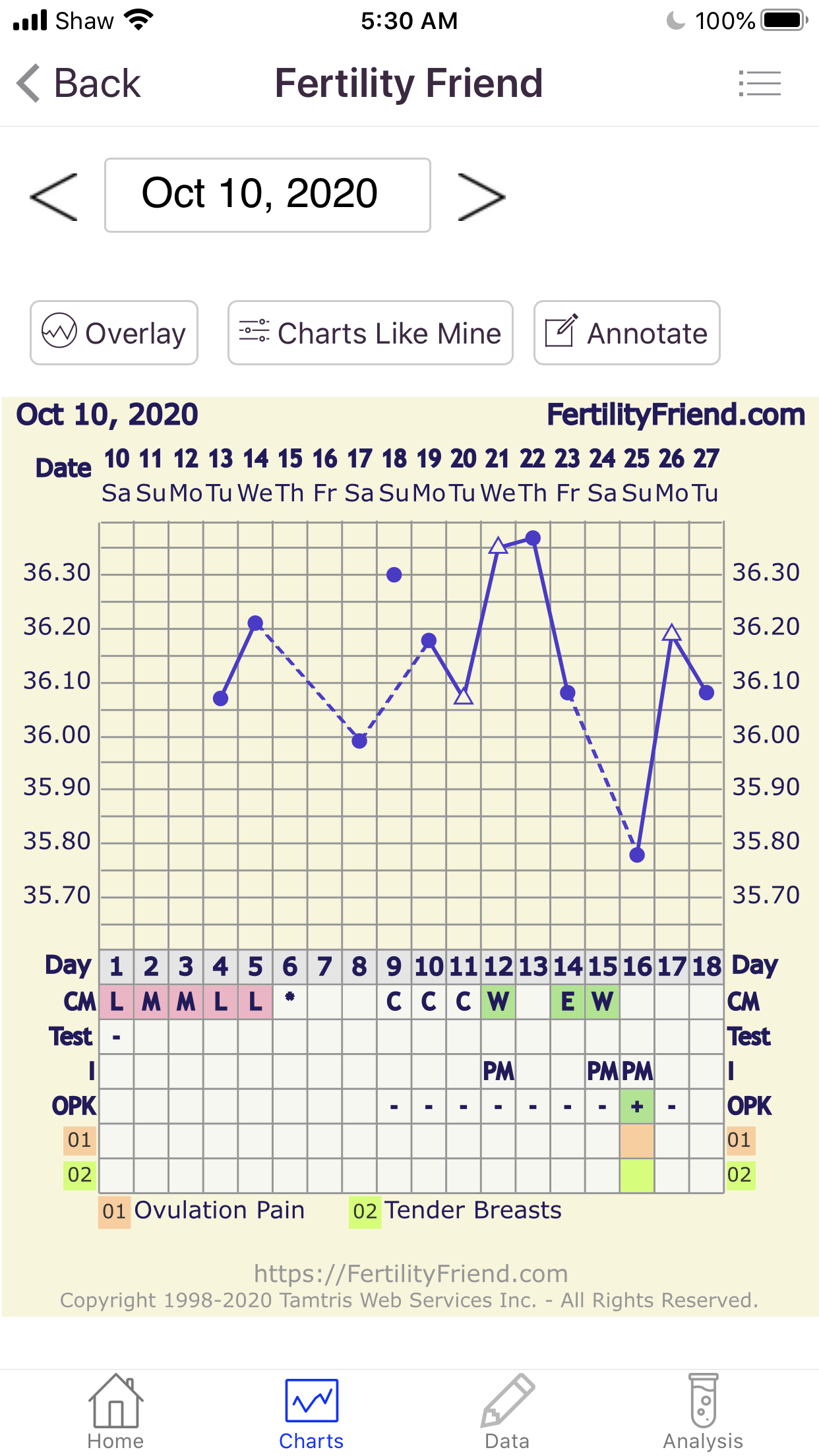Switch to the Home tab

[115, 1412]
